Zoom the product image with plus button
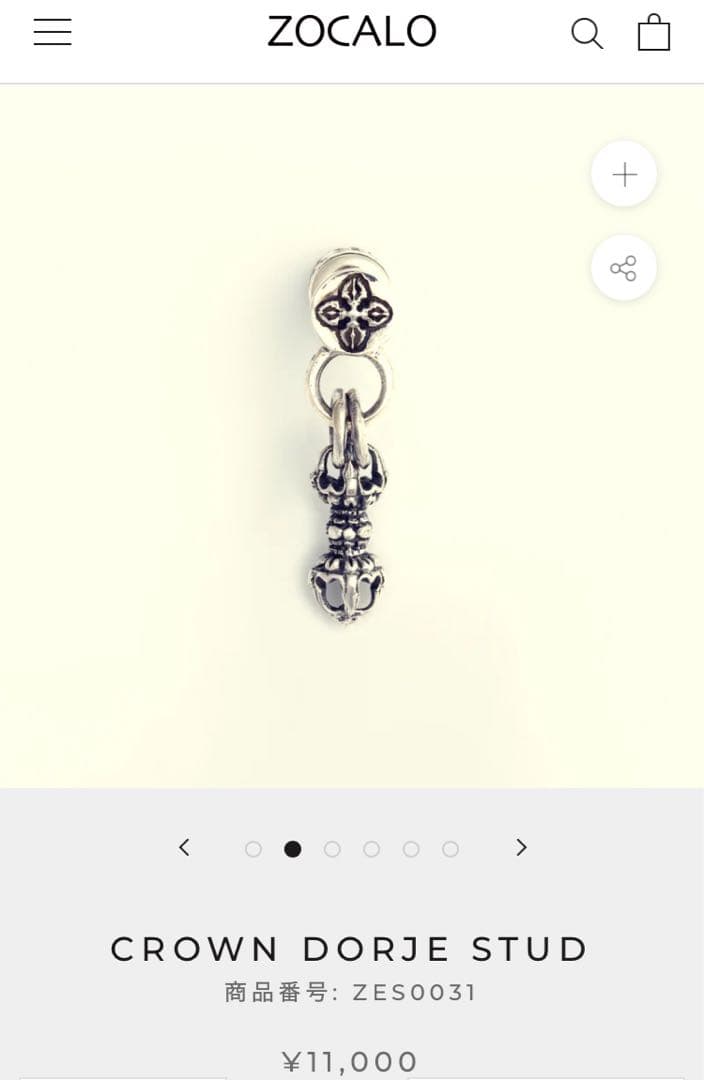The height and width of the screenshot is (1080, 704). point(624,174)
